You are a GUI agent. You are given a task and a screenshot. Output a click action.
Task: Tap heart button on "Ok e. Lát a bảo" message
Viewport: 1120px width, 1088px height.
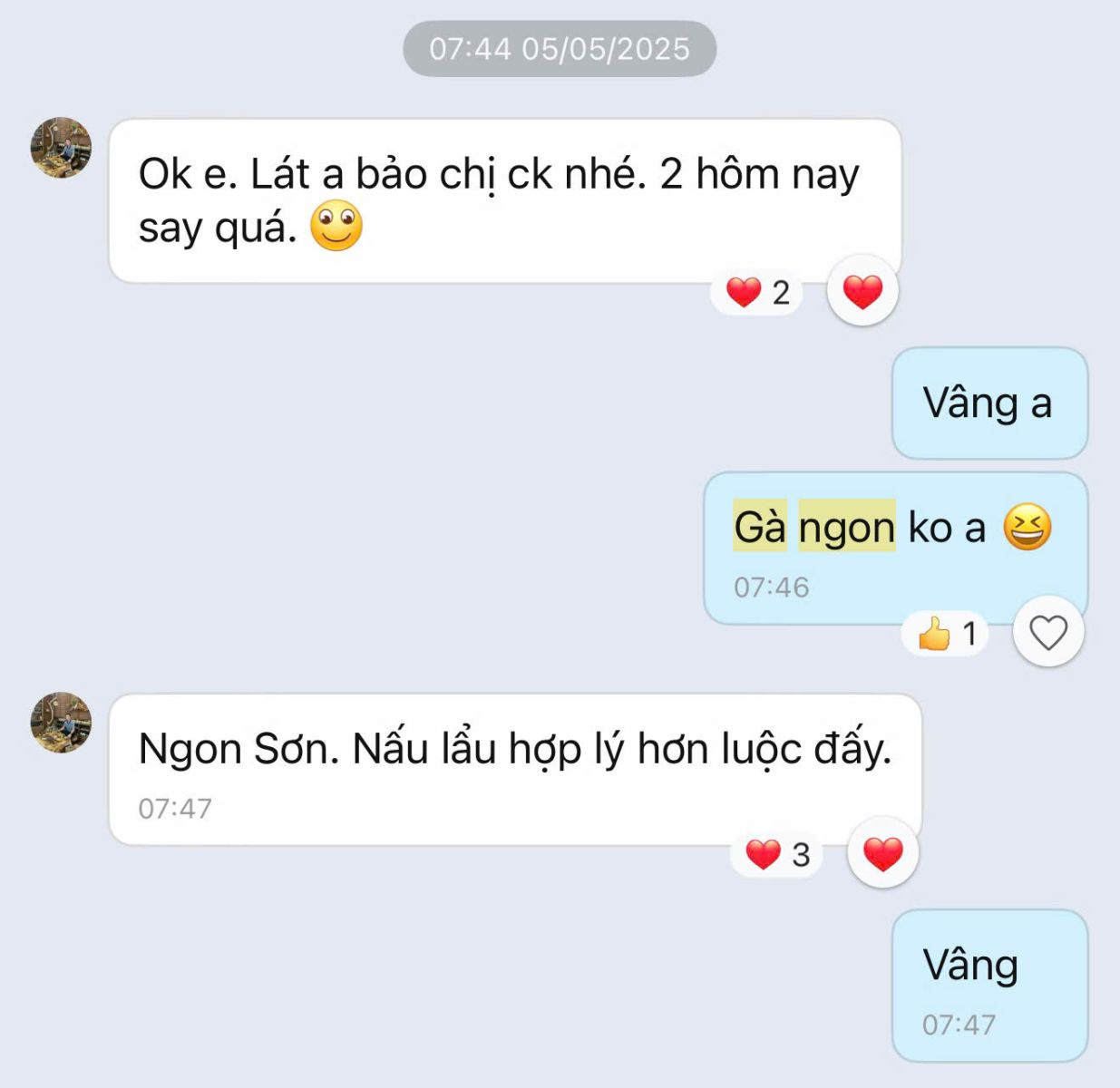[x=862, y=292]
